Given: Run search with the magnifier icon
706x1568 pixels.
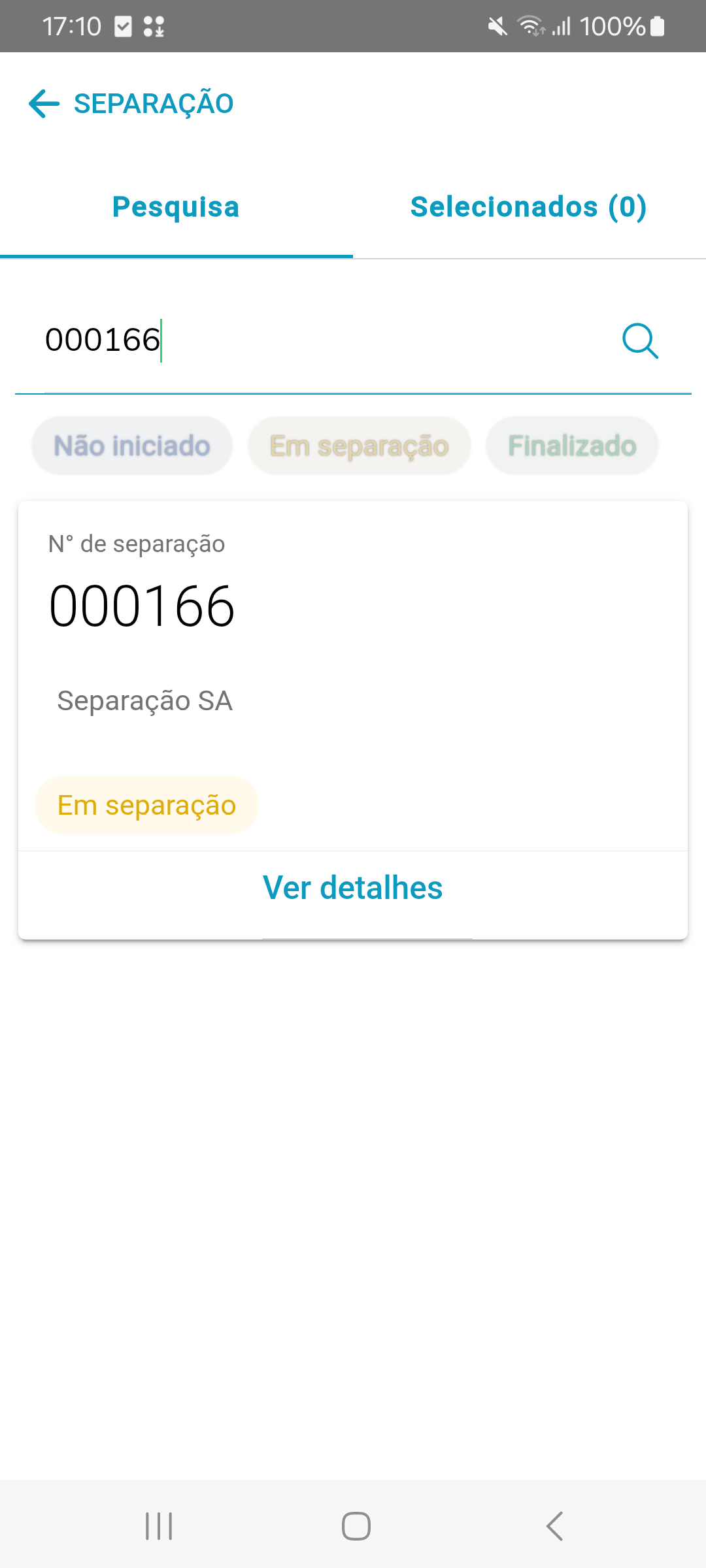Looking at the screenshot, I should [x=640, y=340].
